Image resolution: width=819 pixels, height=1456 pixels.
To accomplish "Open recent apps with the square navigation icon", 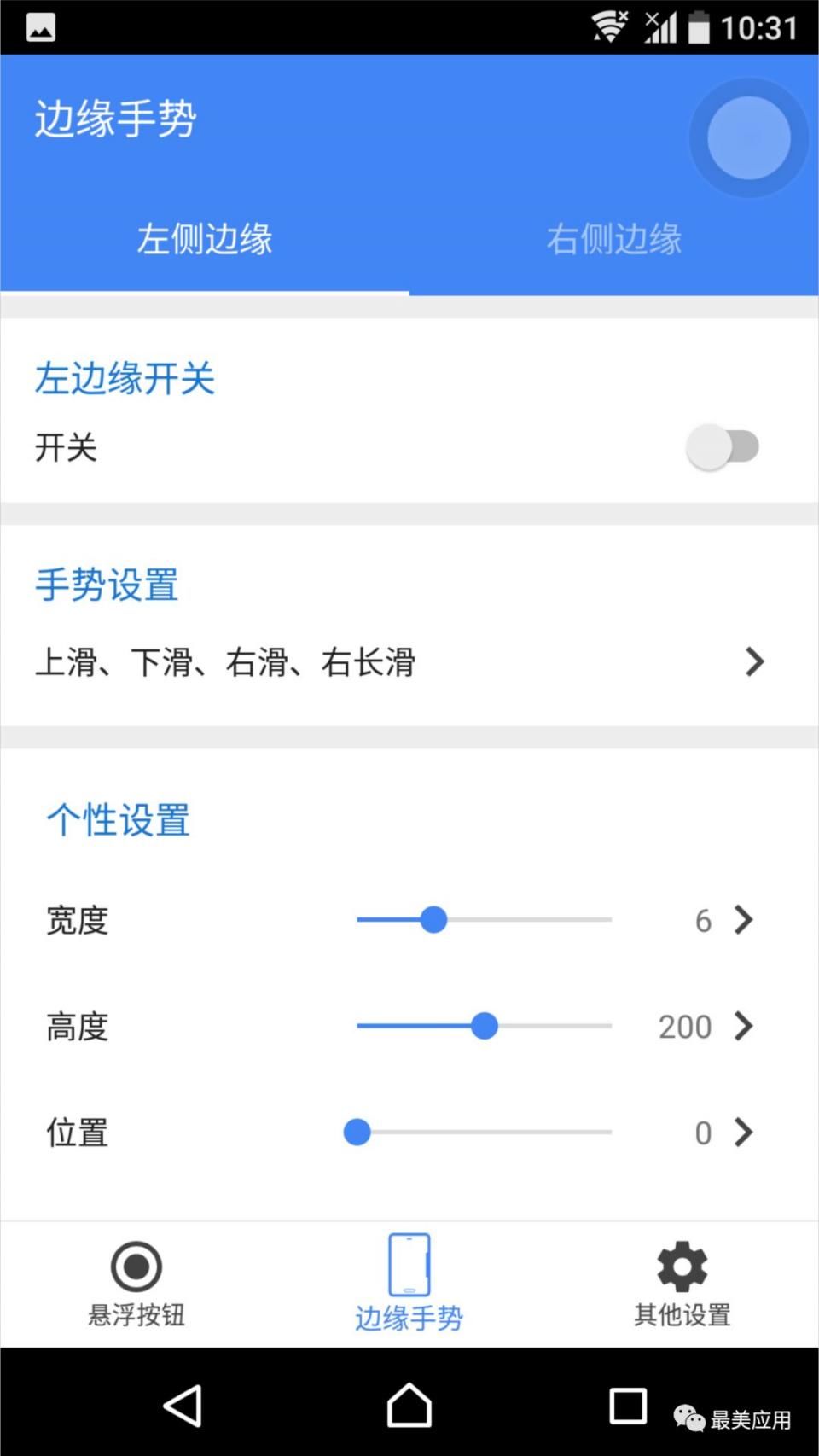I will click(x=628, y=1405).
